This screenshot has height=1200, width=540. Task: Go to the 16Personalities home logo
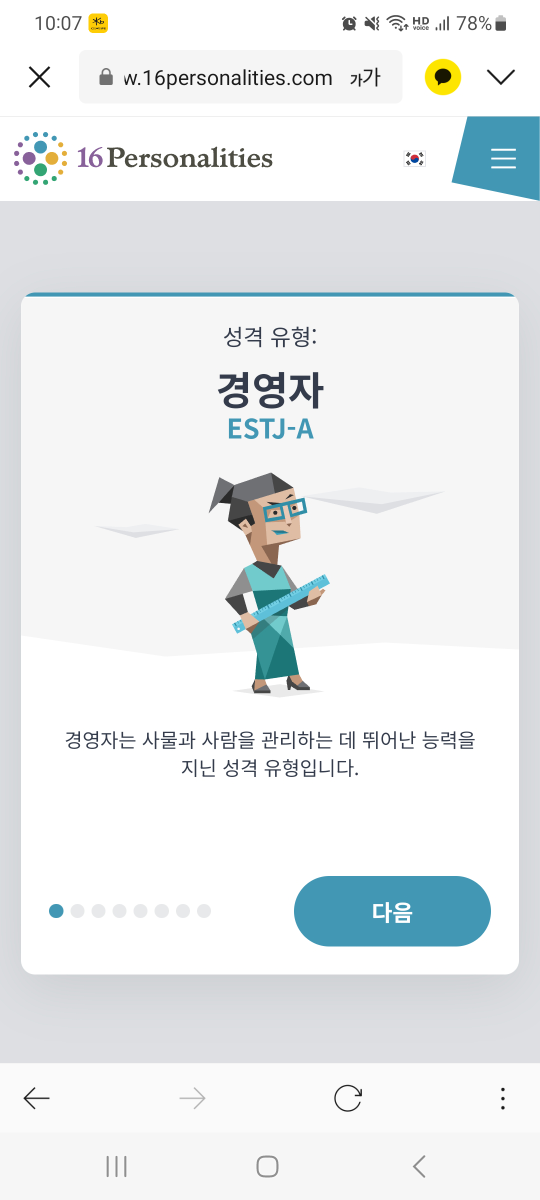click(143, 158)
